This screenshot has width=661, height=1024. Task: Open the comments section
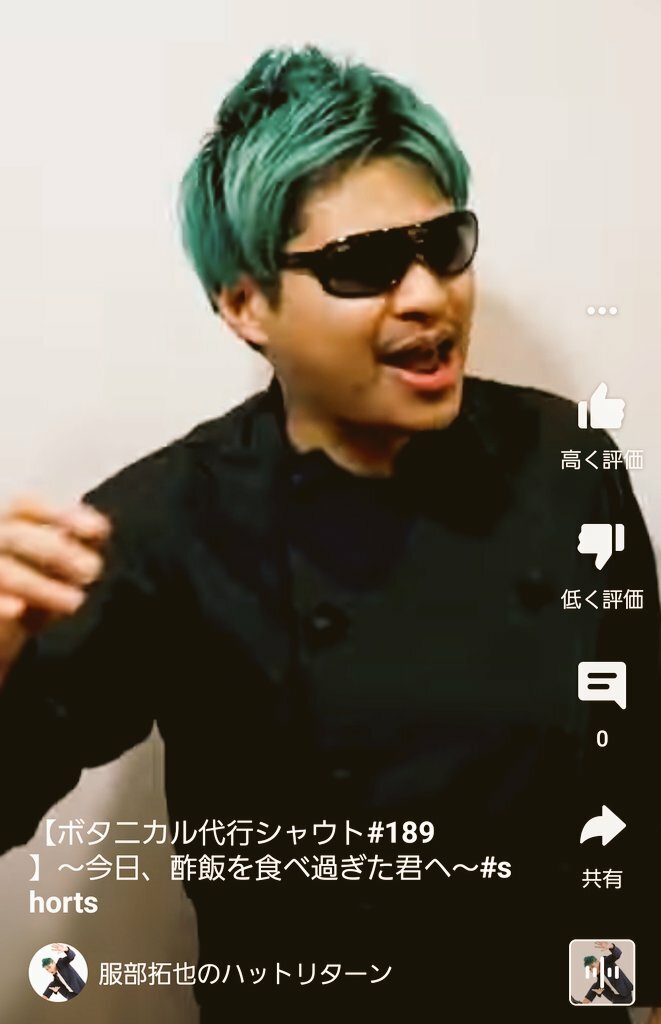601,685
